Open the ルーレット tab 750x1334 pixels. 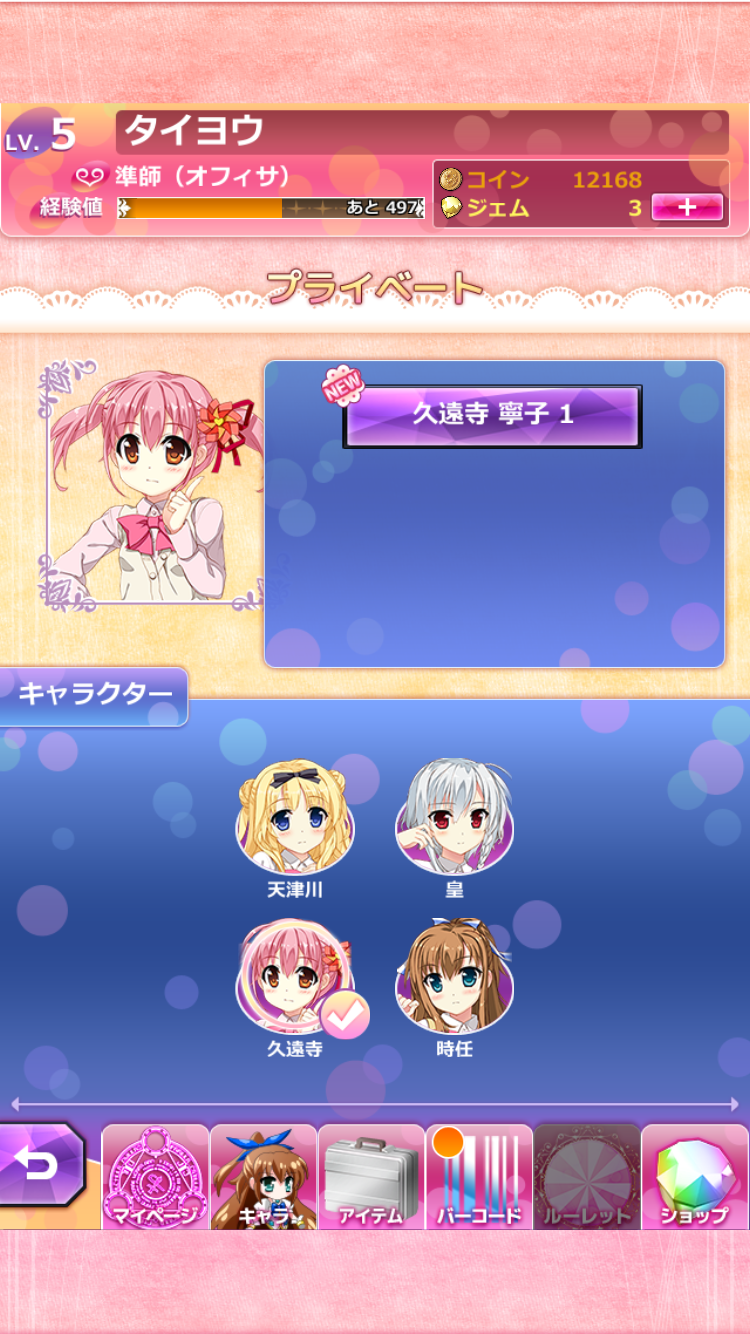pyautogui.click(x=587, y=1177)
